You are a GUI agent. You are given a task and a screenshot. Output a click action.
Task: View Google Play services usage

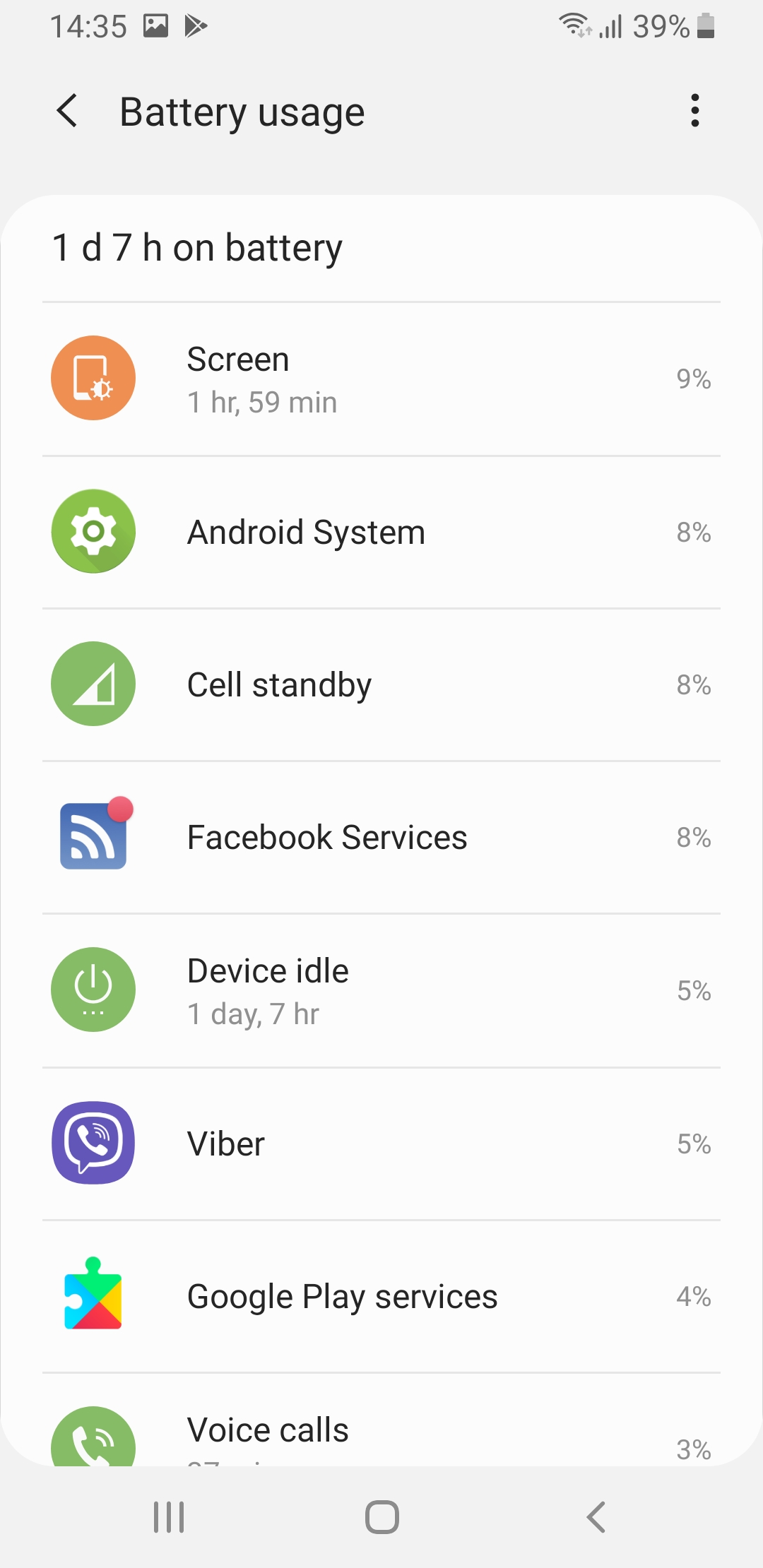tap(381, 1296)
